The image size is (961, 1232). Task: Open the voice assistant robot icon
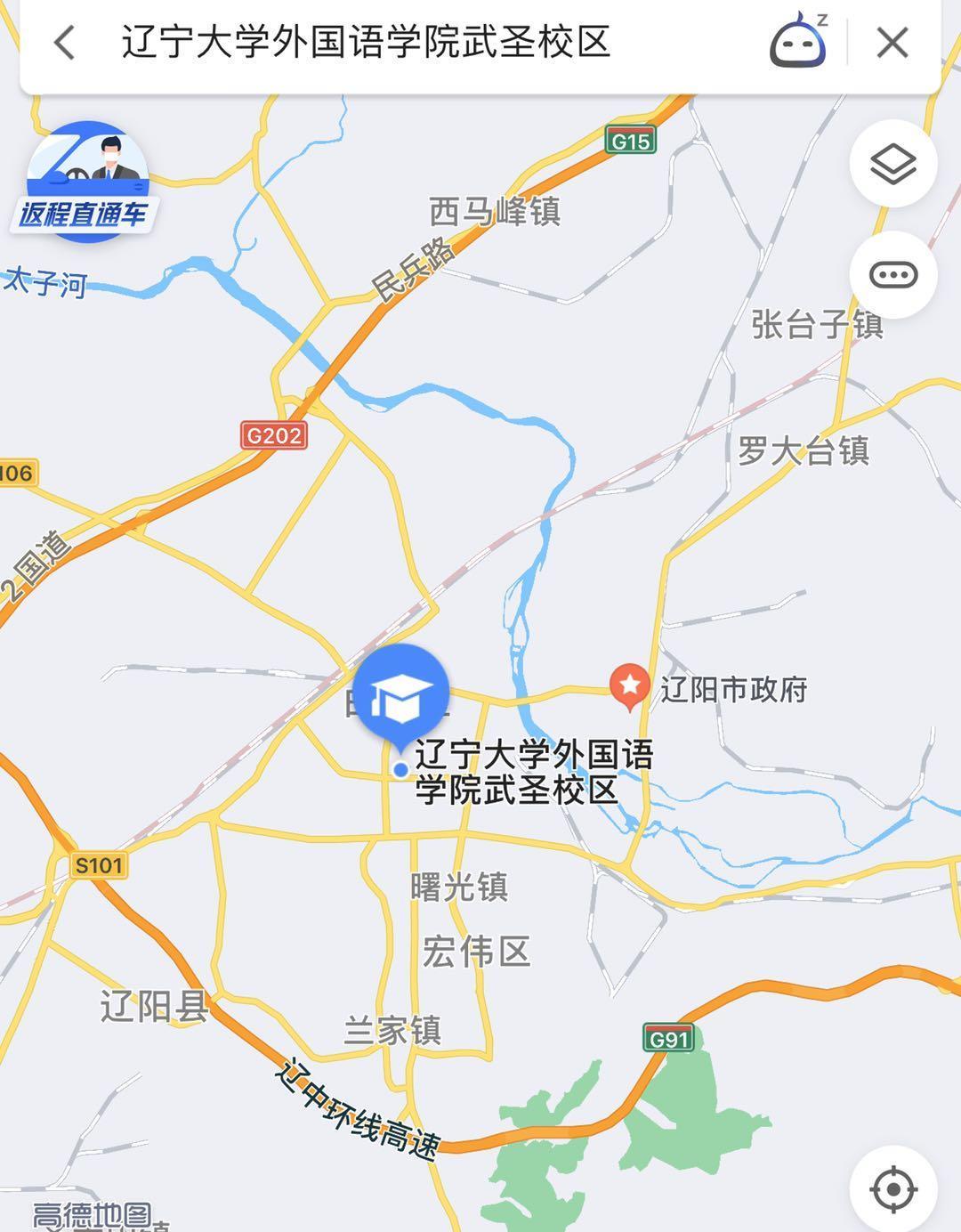click(798, 41)
